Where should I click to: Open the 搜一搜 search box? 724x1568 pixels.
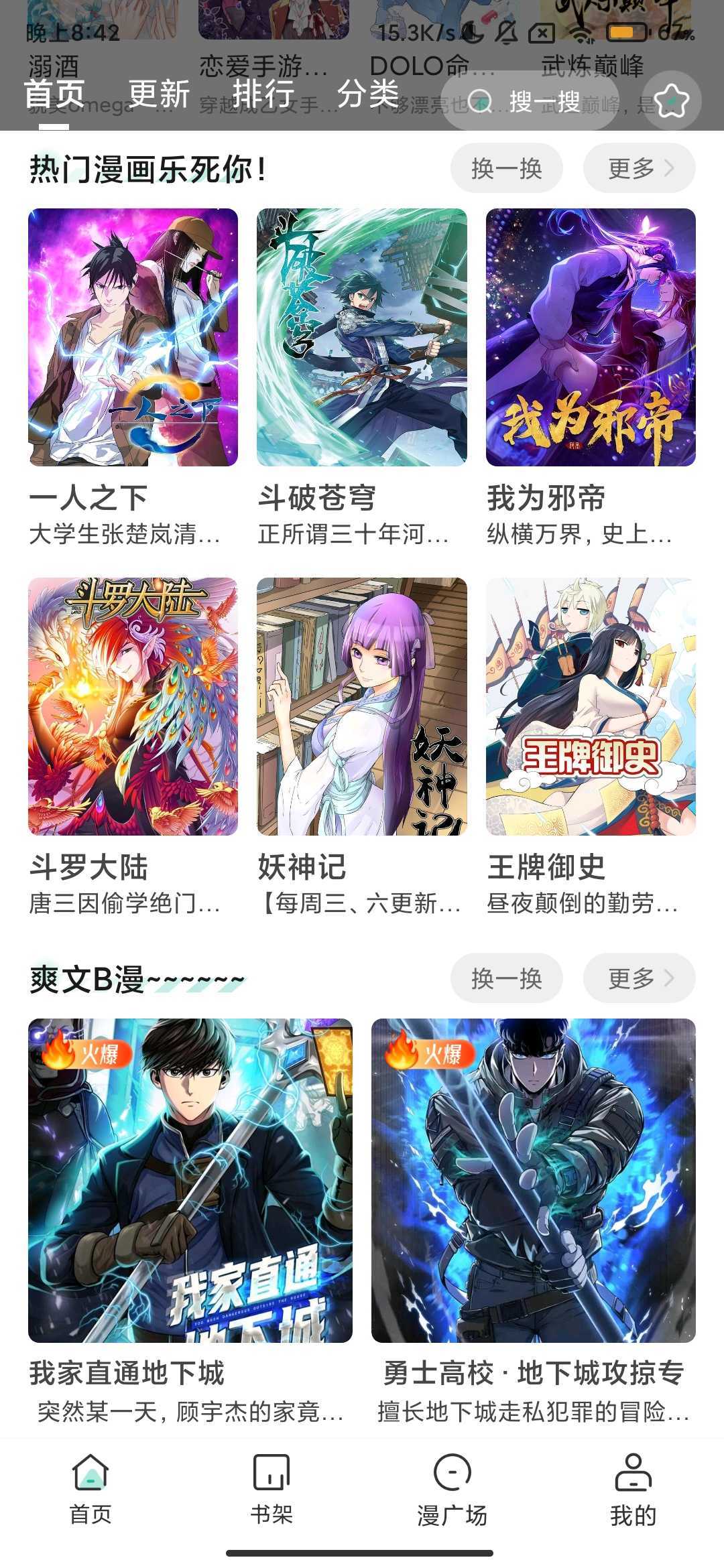click(530, 101)
